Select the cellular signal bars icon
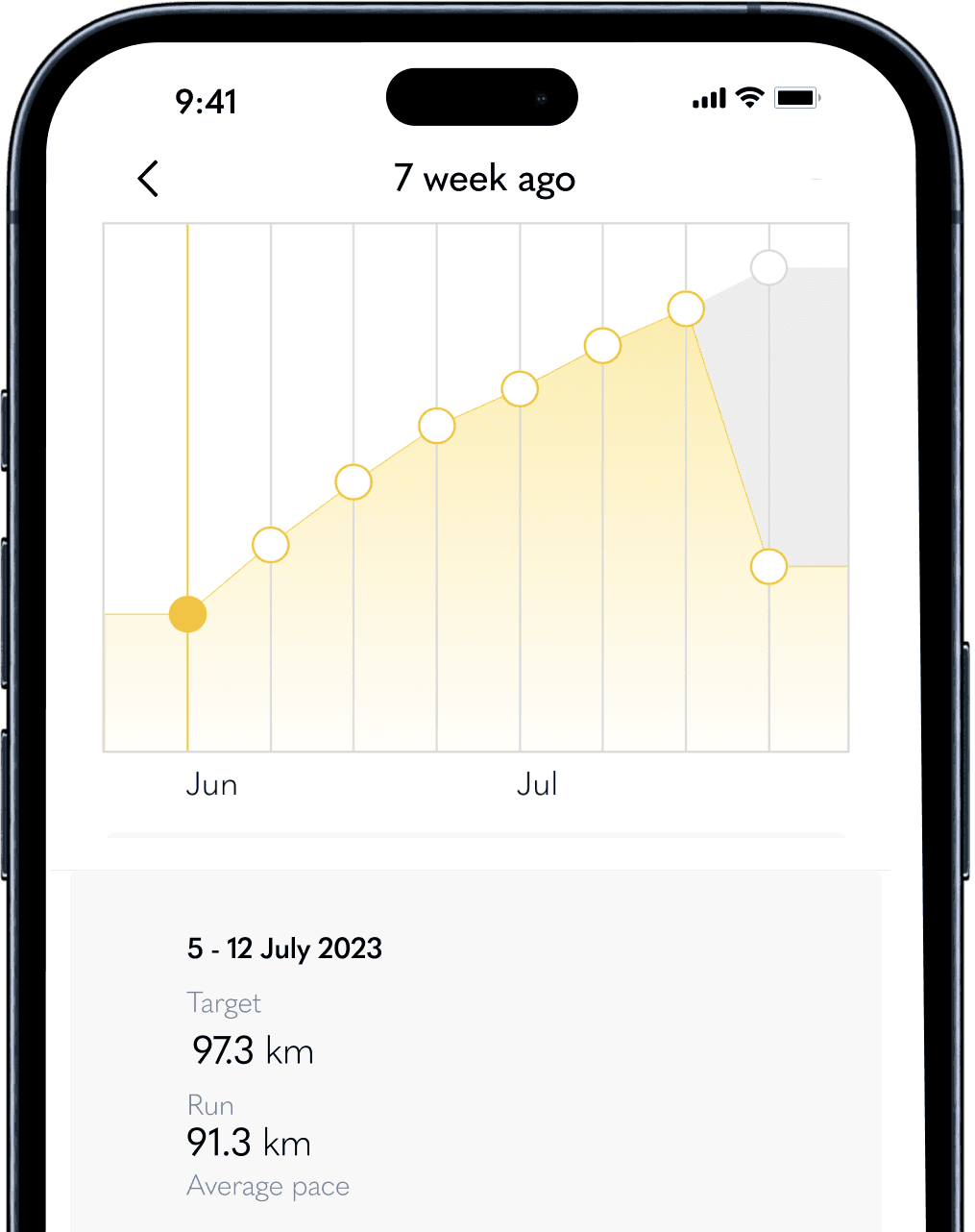The image size is (975, 1232). (708, 97)
